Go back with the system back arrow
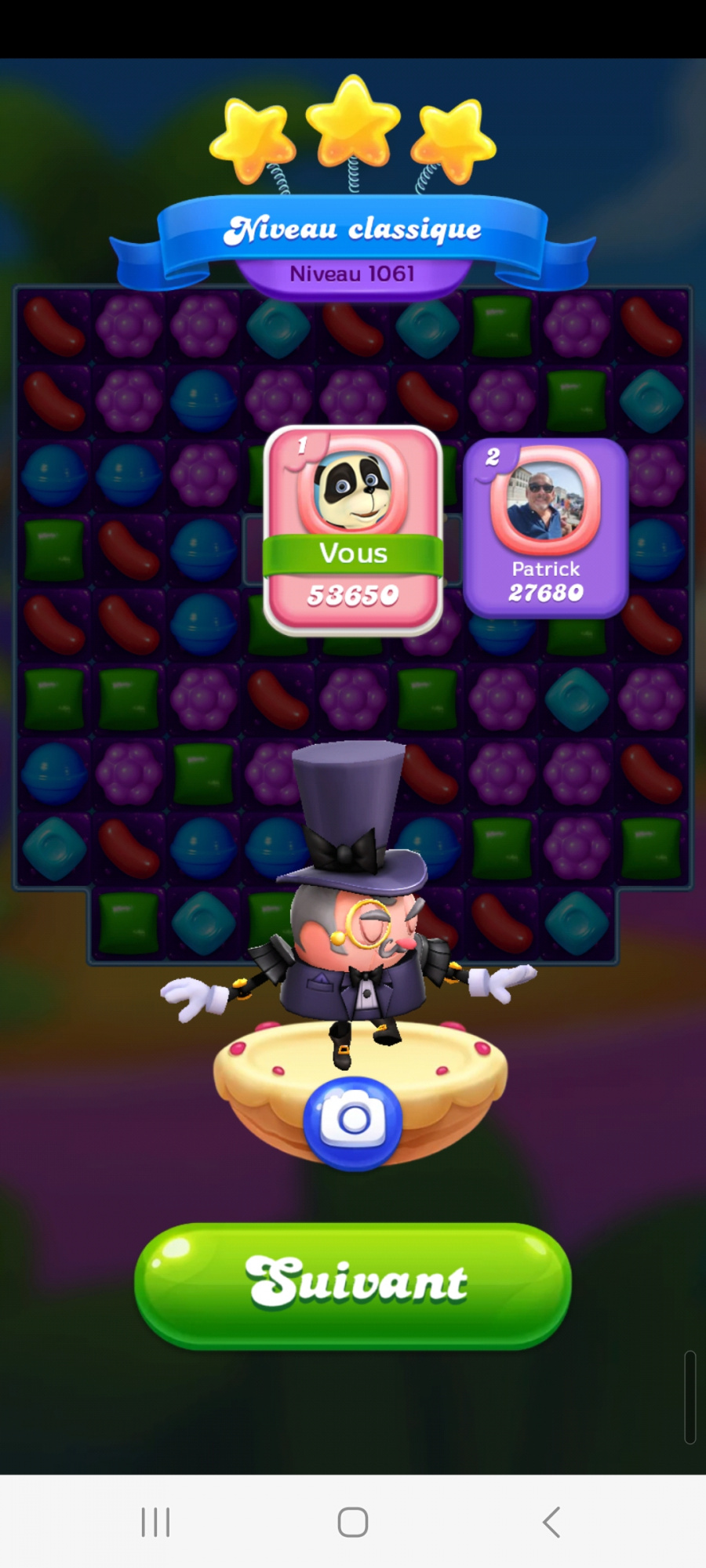The height and width of the screenshot is (1568, 706). point(551,1522)
